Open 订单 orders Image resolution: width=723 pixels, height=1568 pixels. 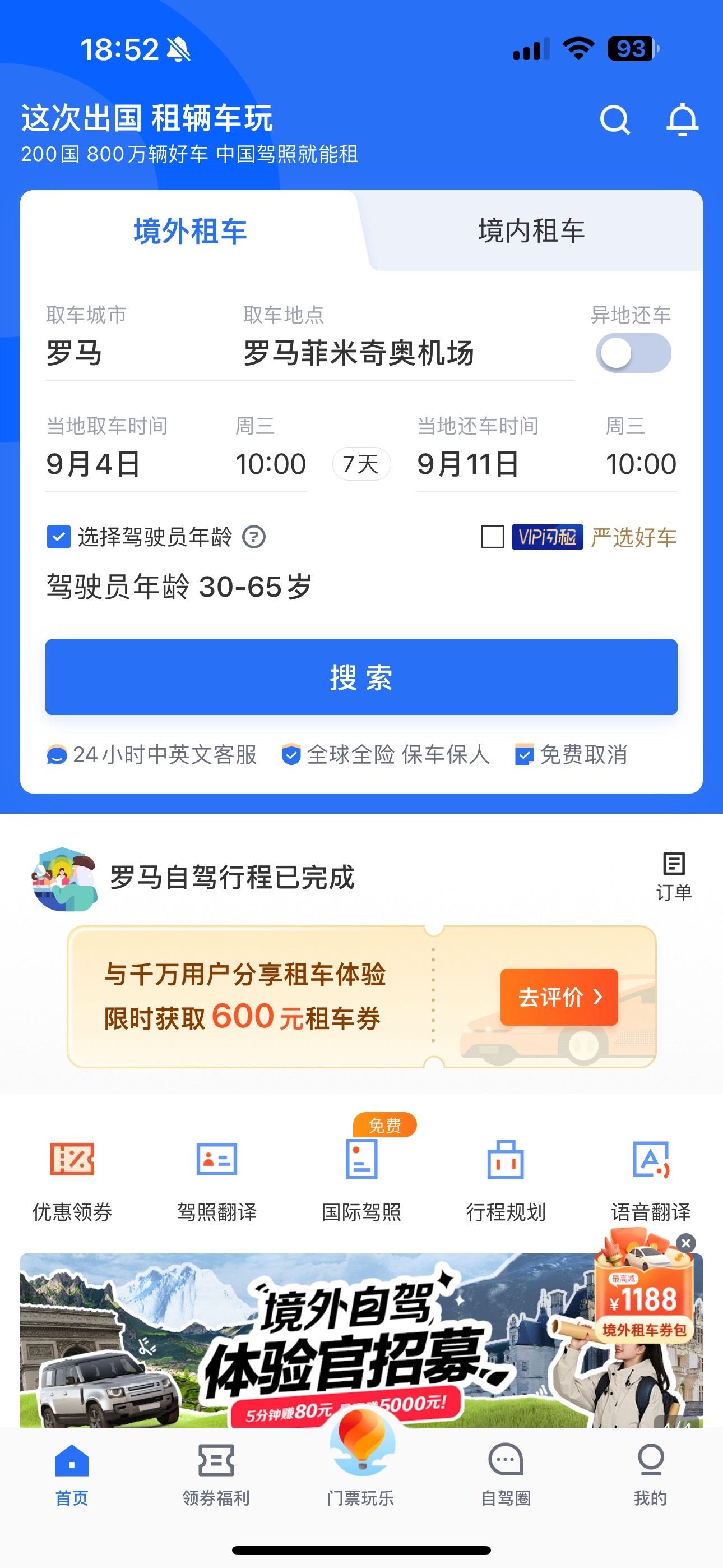[674, 875]
